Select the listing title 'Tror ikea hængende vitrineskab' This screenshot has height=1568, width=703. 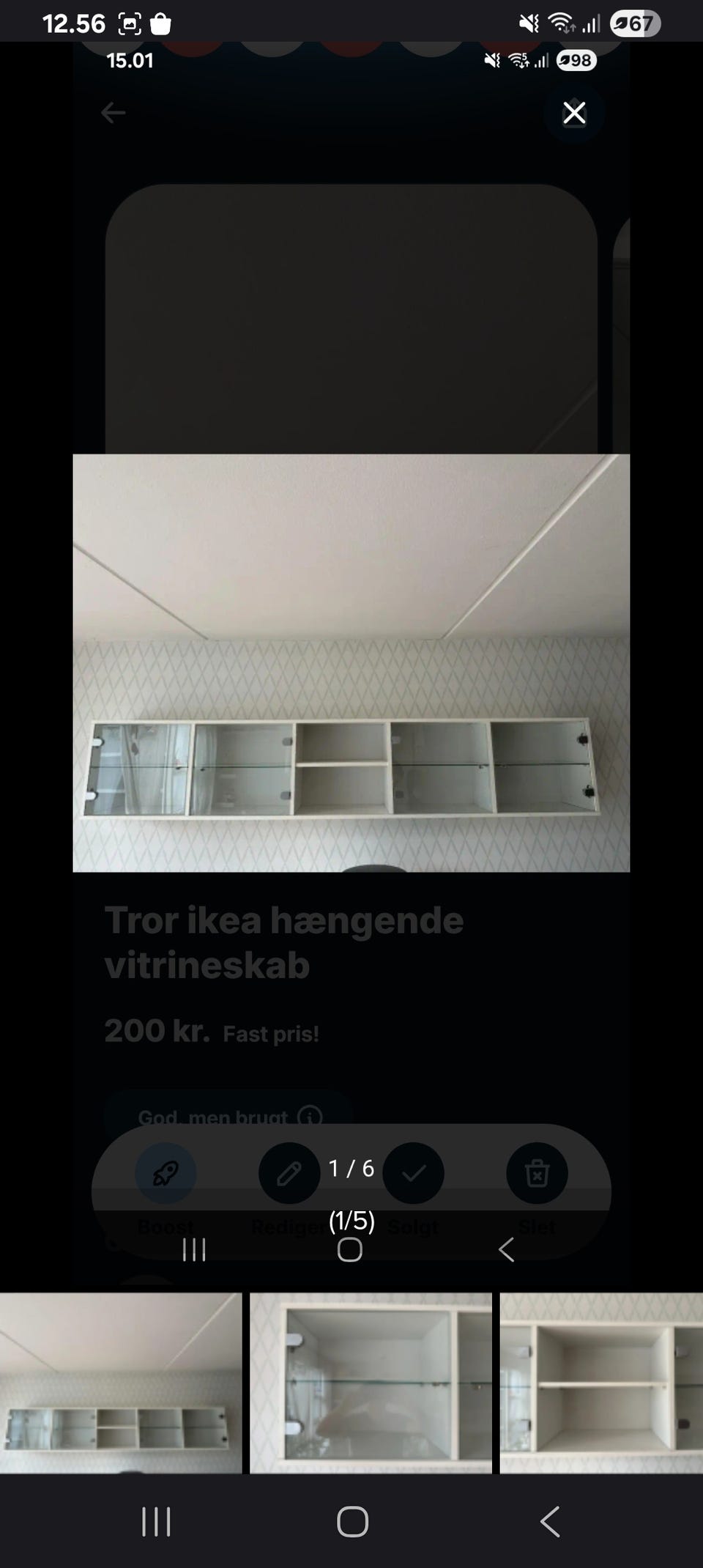pyautogui.click(x=284, y=942)
